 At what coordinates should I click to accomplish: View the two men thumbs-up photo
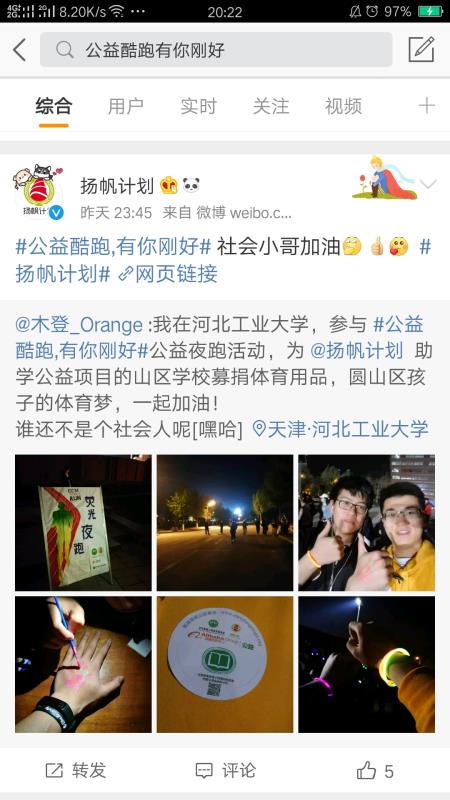[x=367, y=522]
